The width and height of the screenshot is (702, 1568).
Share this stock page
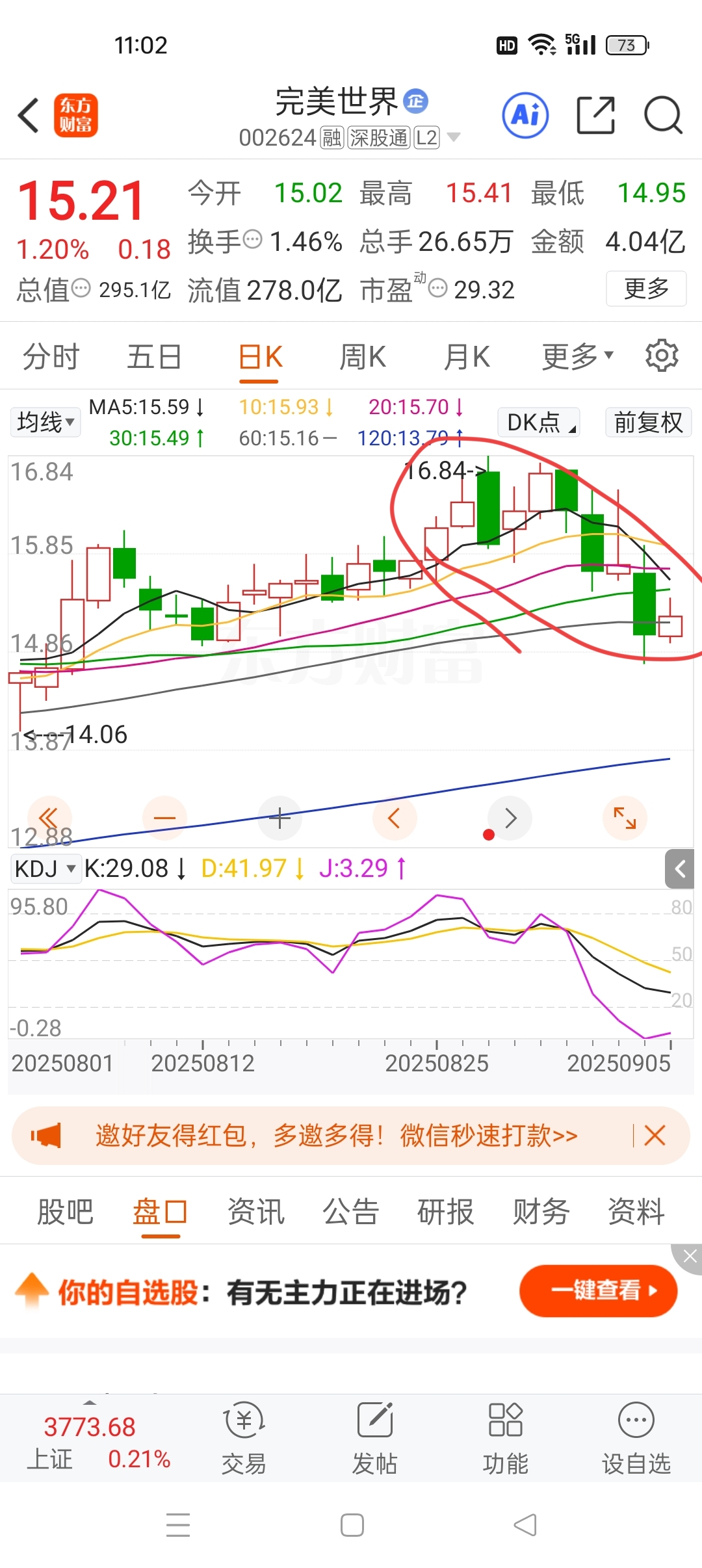[x=595, y=116]
